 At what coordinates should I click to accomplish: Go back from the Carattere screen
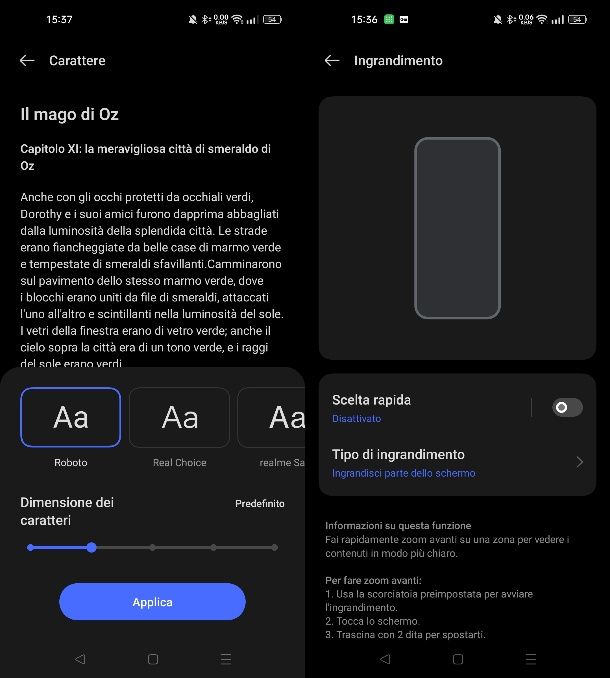point(27,61)
